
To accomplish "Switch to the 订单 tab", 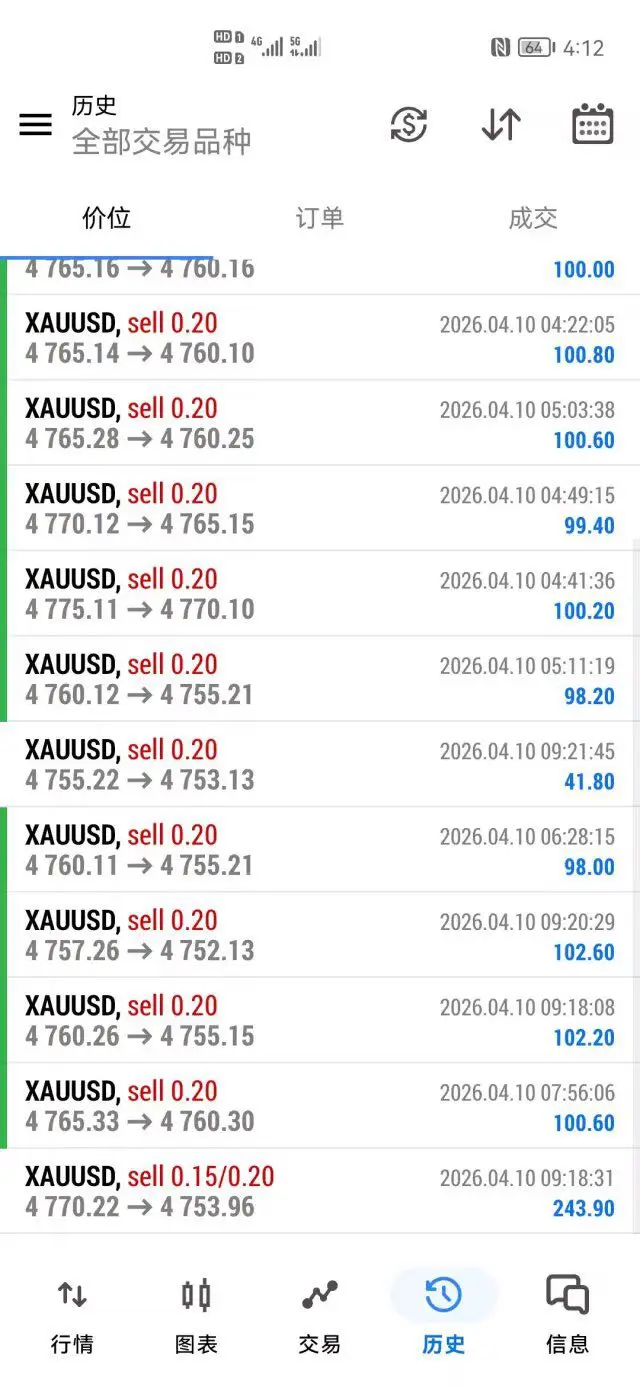I will pos(320,218).
